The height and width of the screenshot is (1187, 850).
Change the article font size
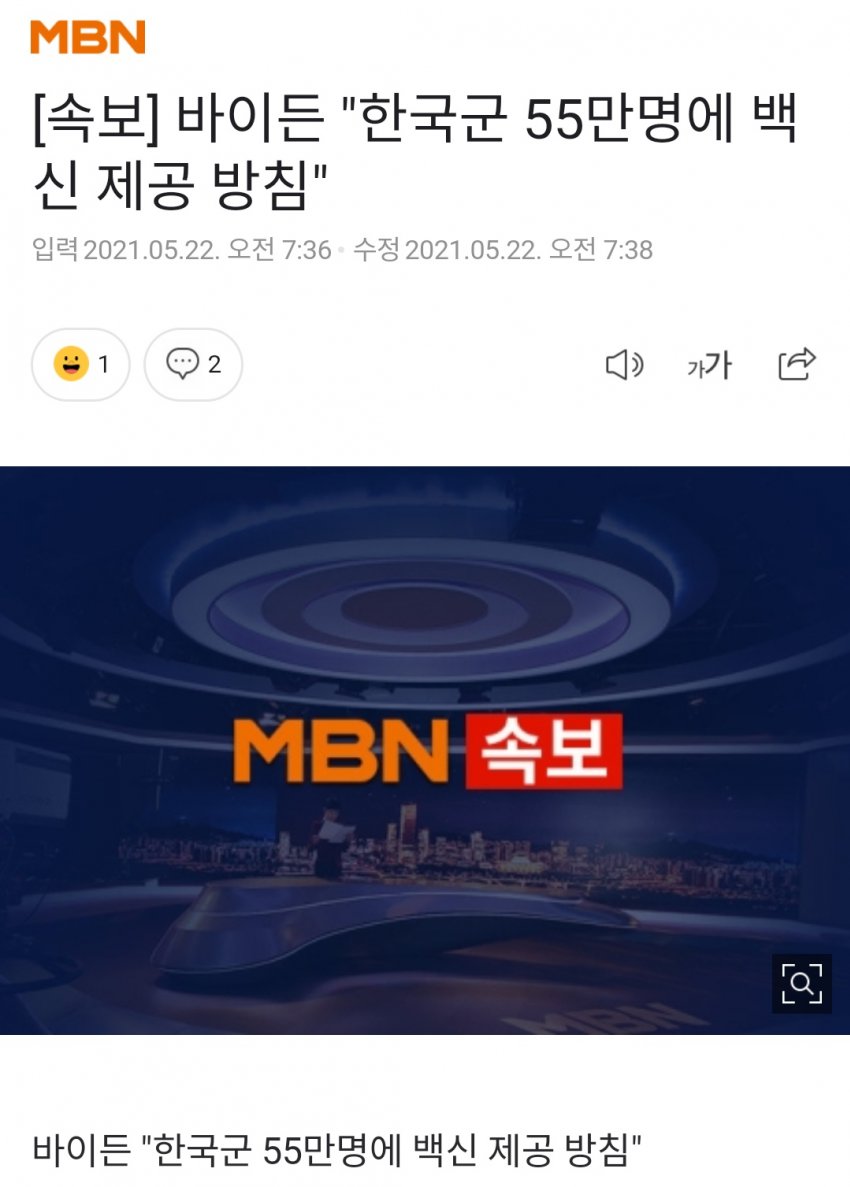pyautogui.click(x=709, y=366)
